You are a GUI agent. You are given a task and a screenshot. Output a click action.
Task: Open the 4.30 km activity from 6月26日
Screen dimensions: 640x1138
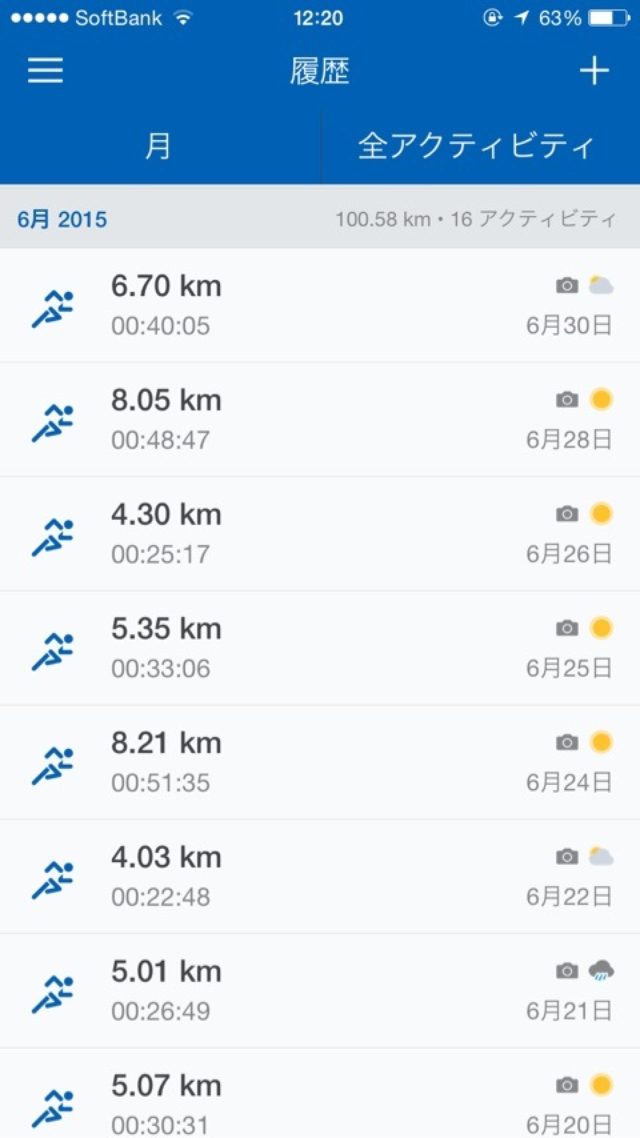320,534
